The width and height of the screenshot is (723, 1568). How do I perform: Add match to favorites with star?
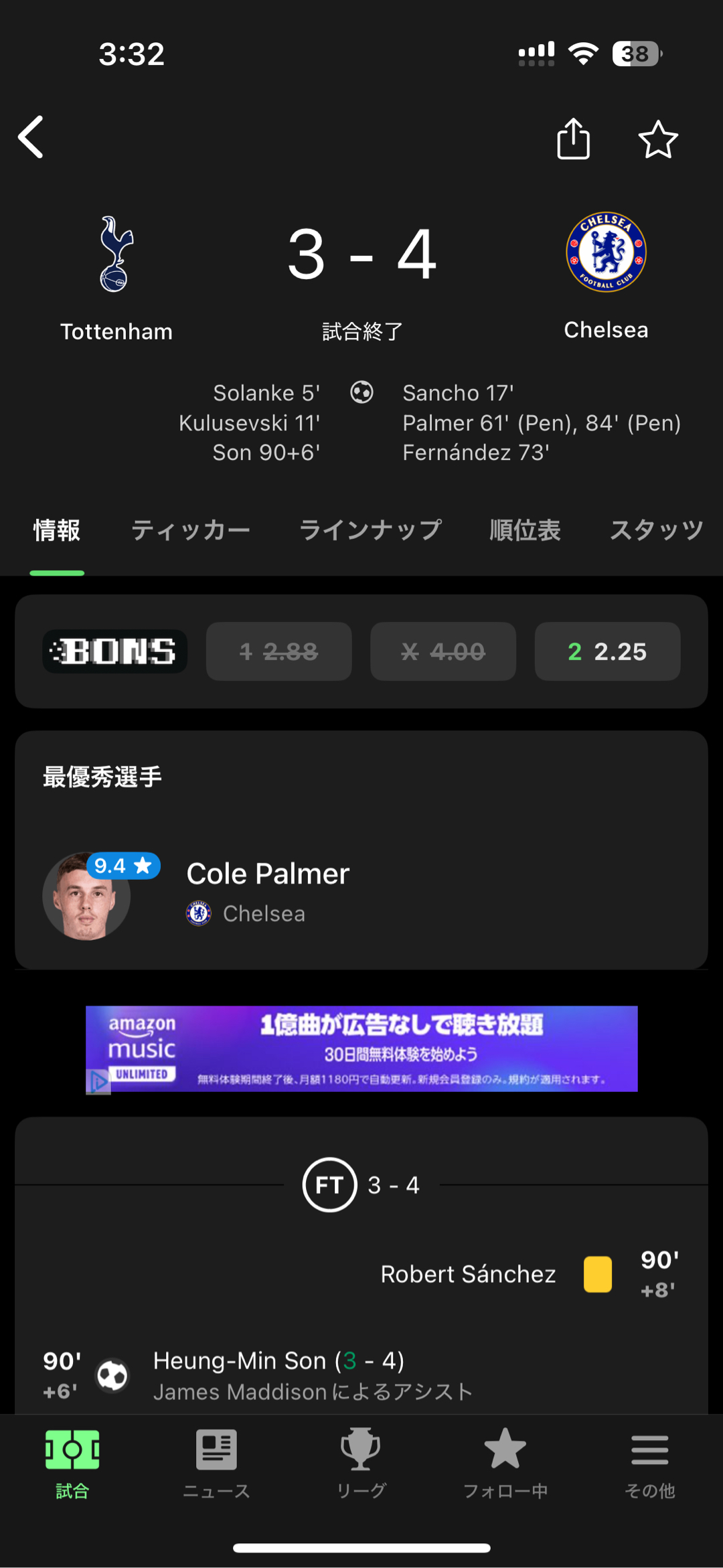coord(658,139)
